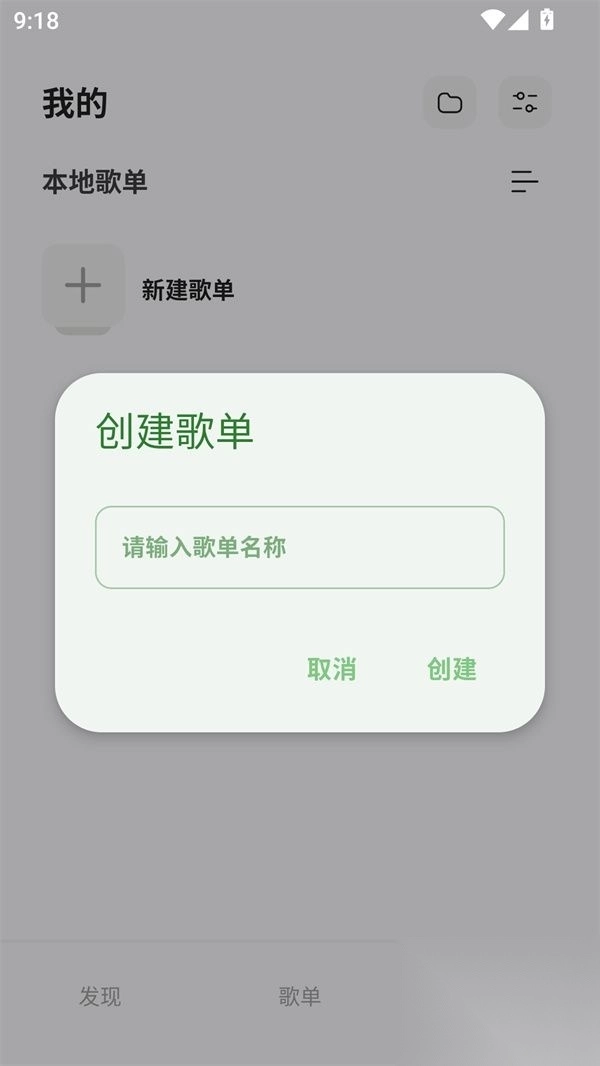Open the settings sliders icon
The height and width of the screenshot is (1066, 600).
coord(525,103)
